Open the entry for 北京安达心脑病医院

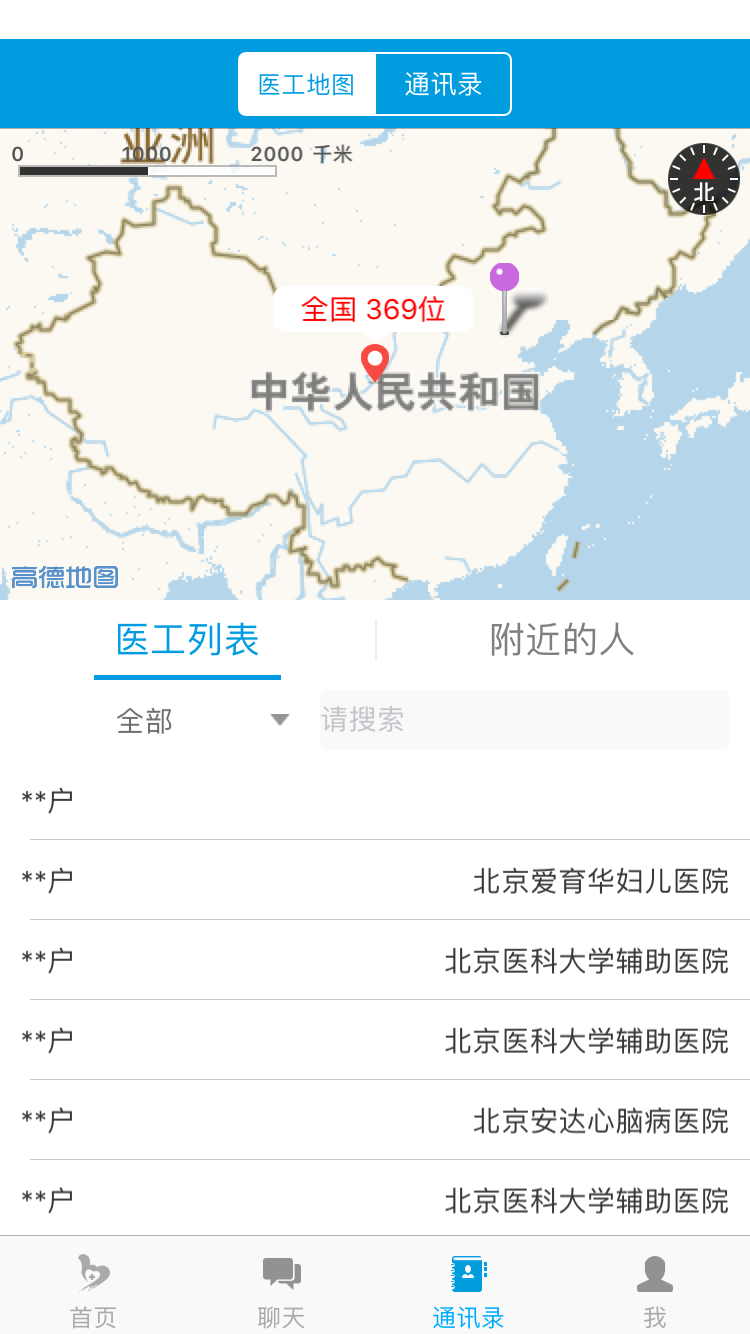[x=390, y=1120]
